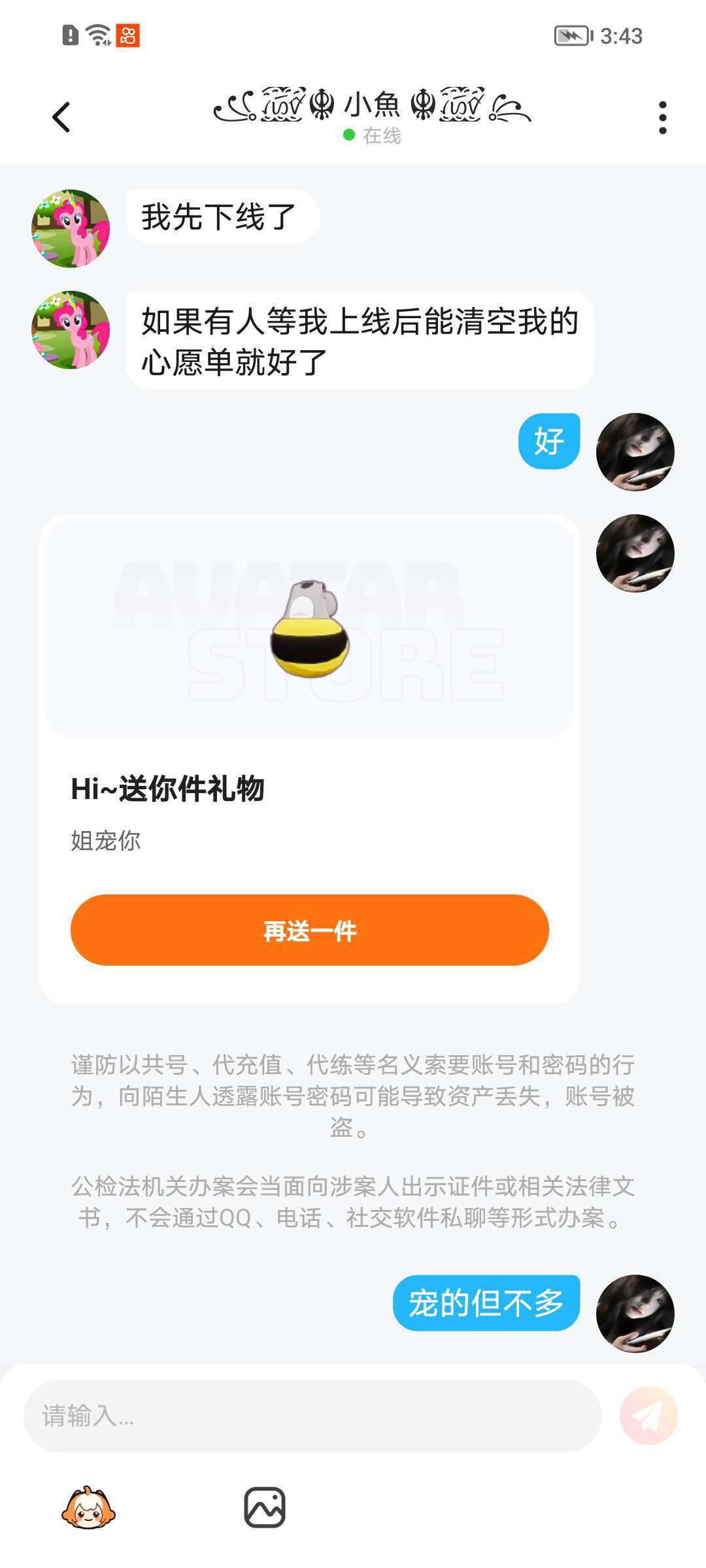View the pony avatar beside 我先下线了
Screen dimensions: 706x1568
tap(71, 229)
